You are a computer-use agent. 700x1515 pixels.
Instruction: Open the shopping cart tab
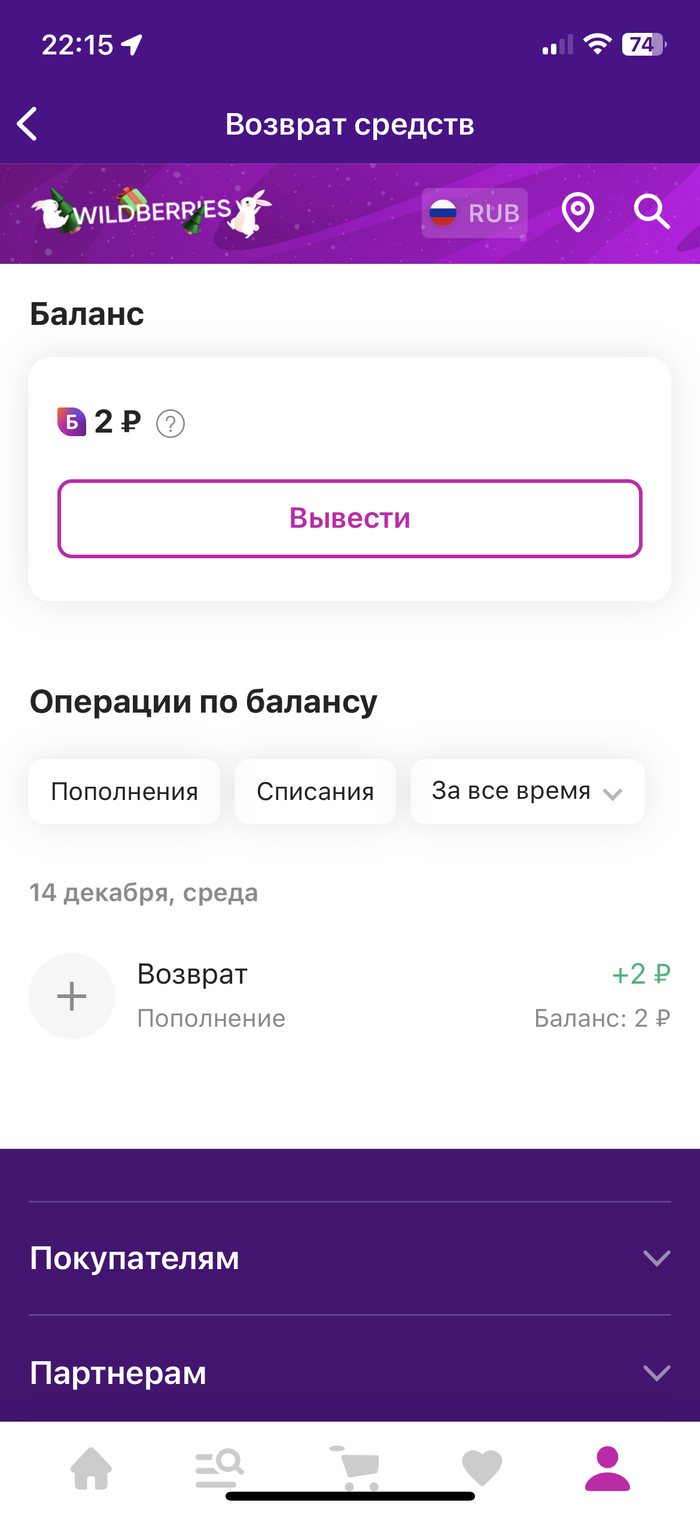[354, 1468]
